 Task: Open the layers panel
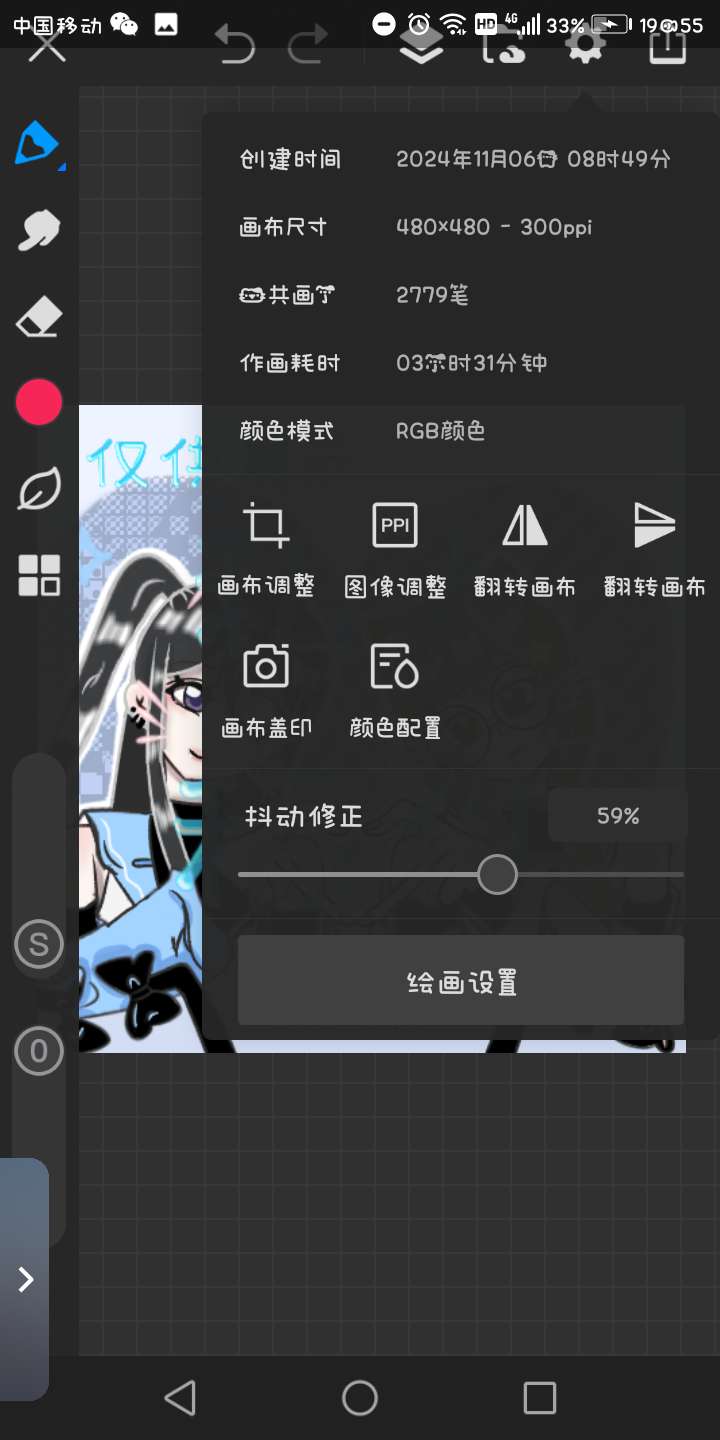pyautogui.click(x=421, y=46)
